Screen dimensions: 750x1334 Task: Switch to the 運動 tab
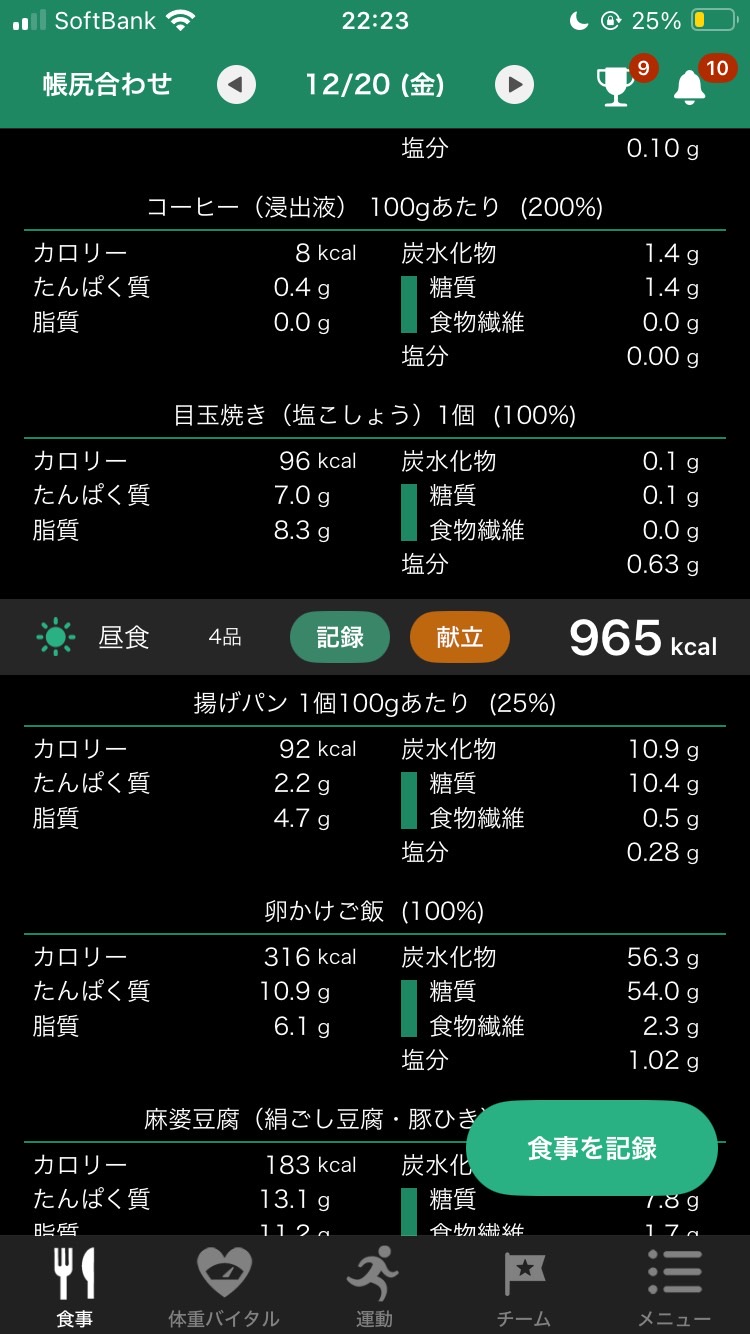(x=374, y=1286)
